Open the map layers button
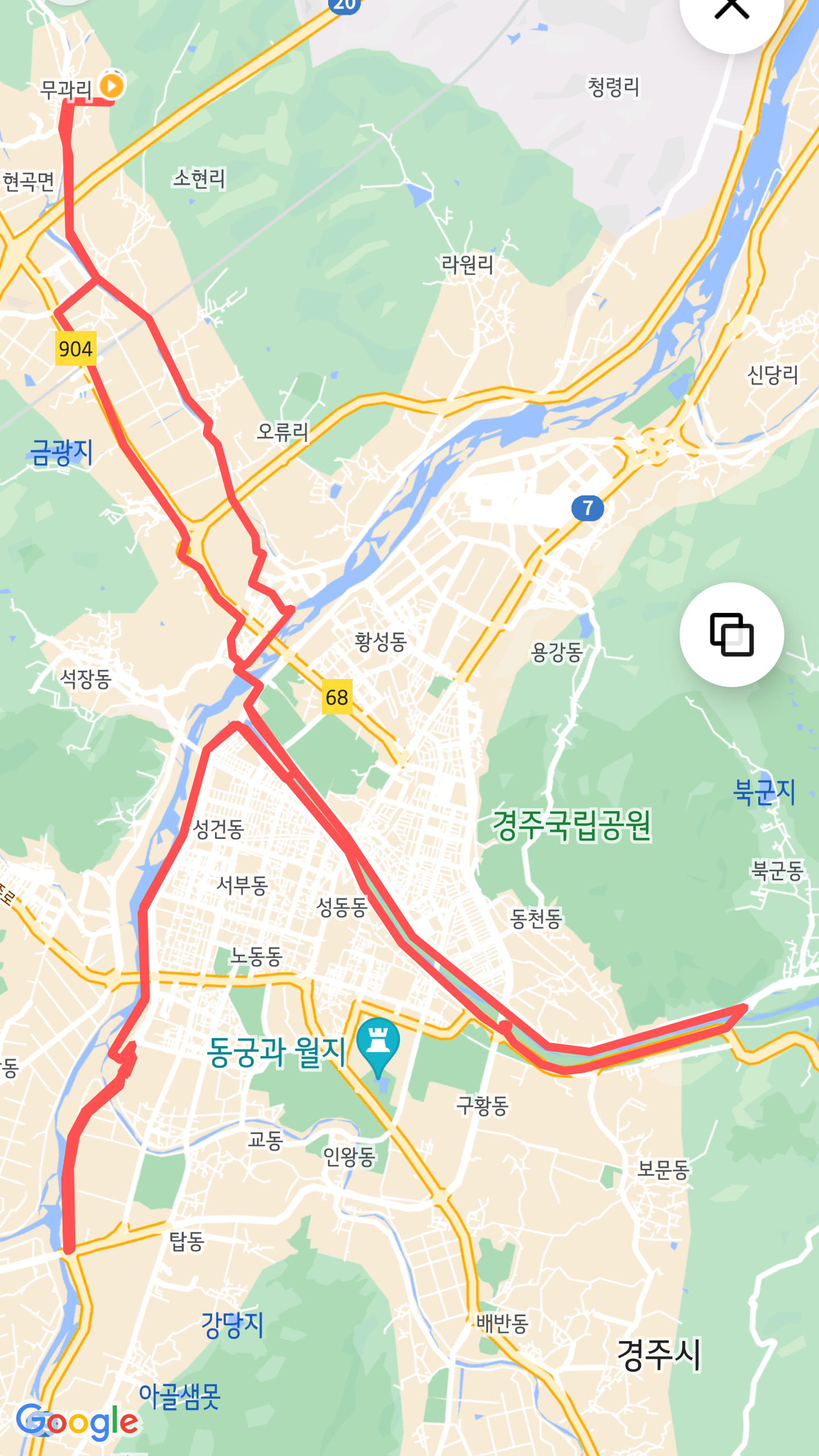This screenshot has width=819, height=1456. [731, 634]
